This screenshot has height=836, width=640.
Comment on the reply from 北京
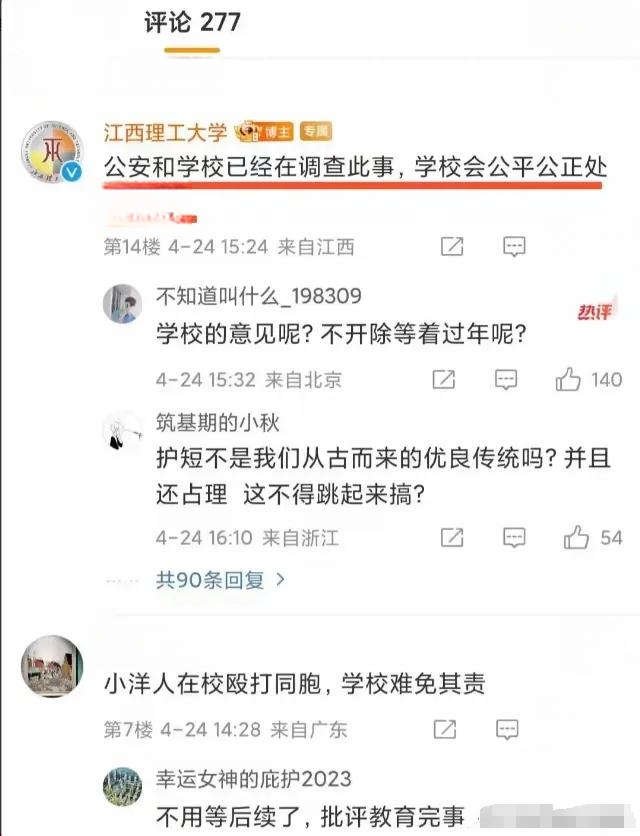507,379
